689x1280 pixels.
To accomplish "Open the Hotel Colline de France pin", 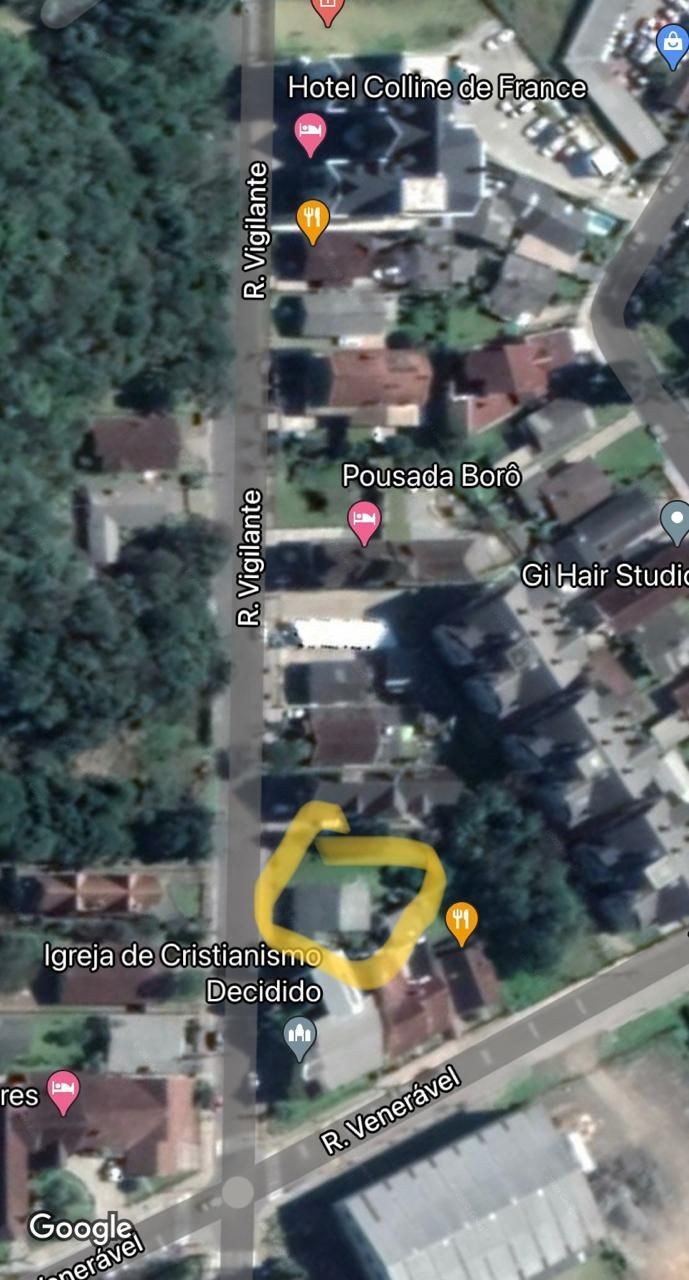I will coord(310,135).
